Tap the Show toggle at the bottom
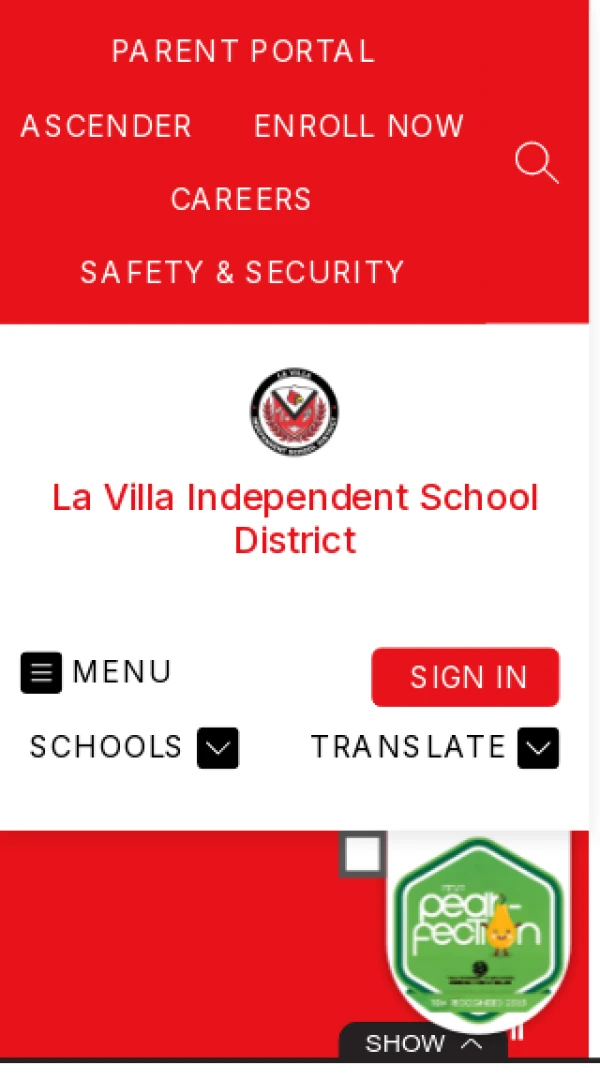The height and width of the screenshot is (1065, 600). pos(423,1044)
